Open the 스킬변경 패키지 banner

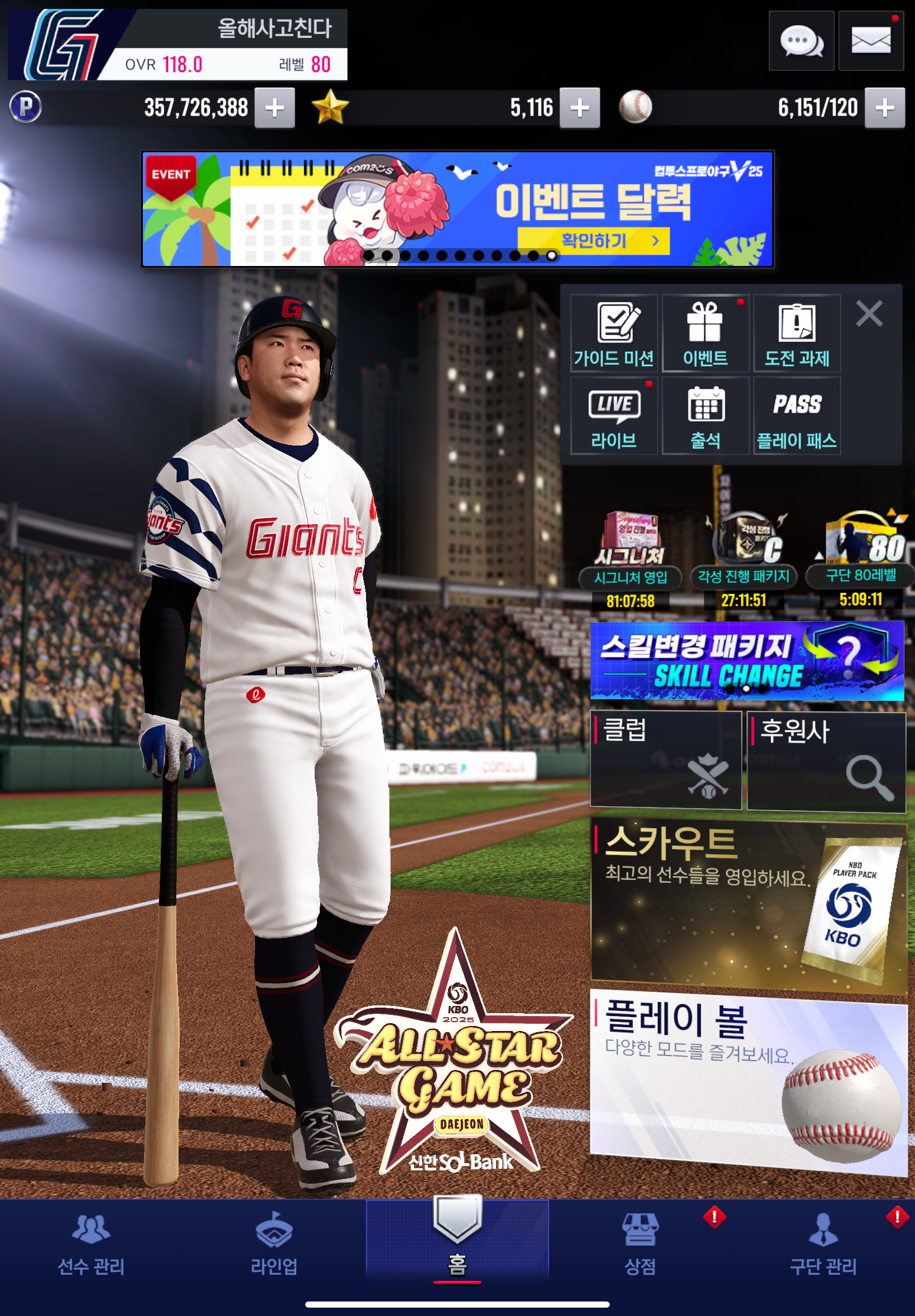747,661
